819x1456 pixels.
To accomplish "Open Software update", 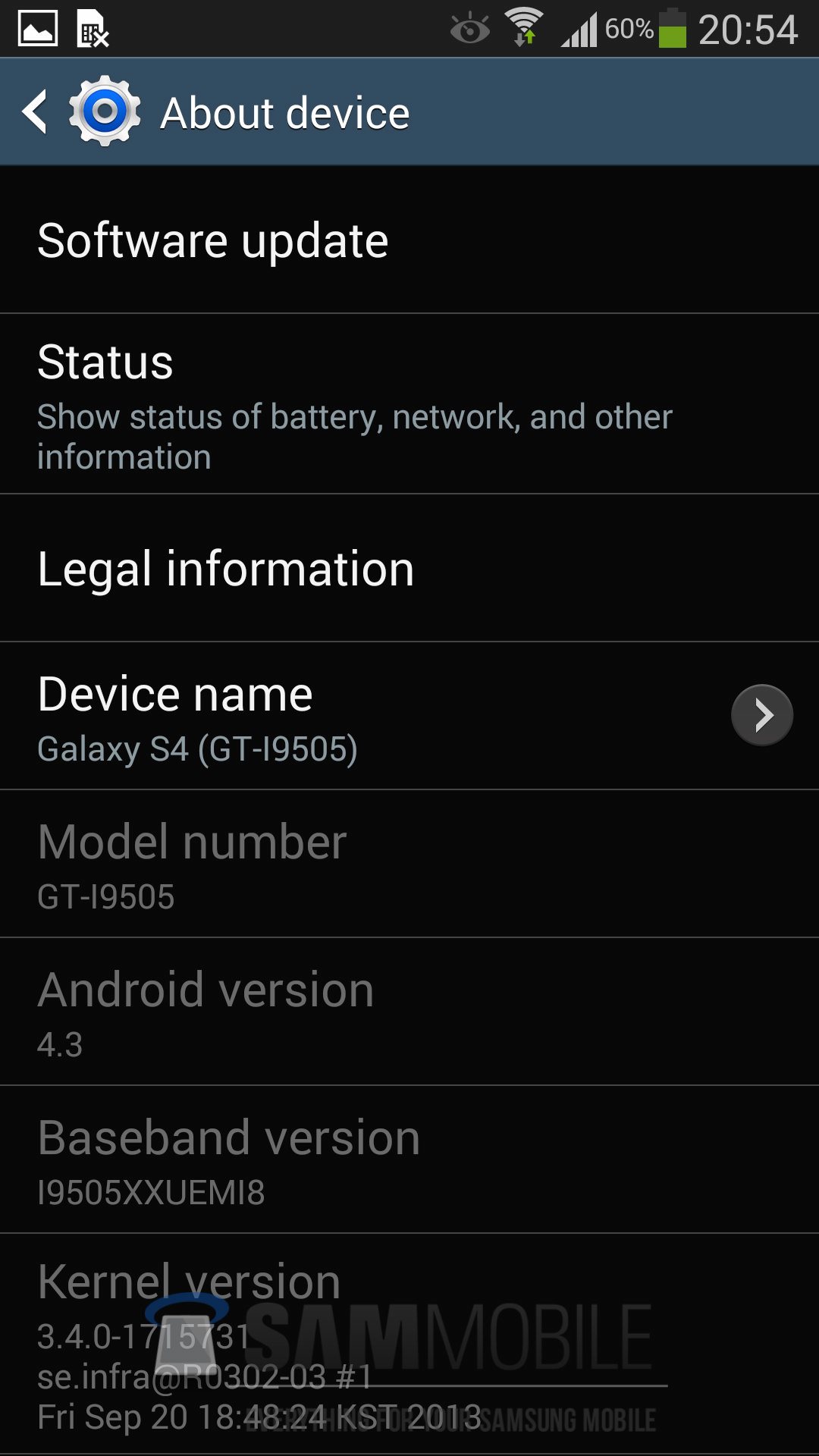I will (409, 240).
